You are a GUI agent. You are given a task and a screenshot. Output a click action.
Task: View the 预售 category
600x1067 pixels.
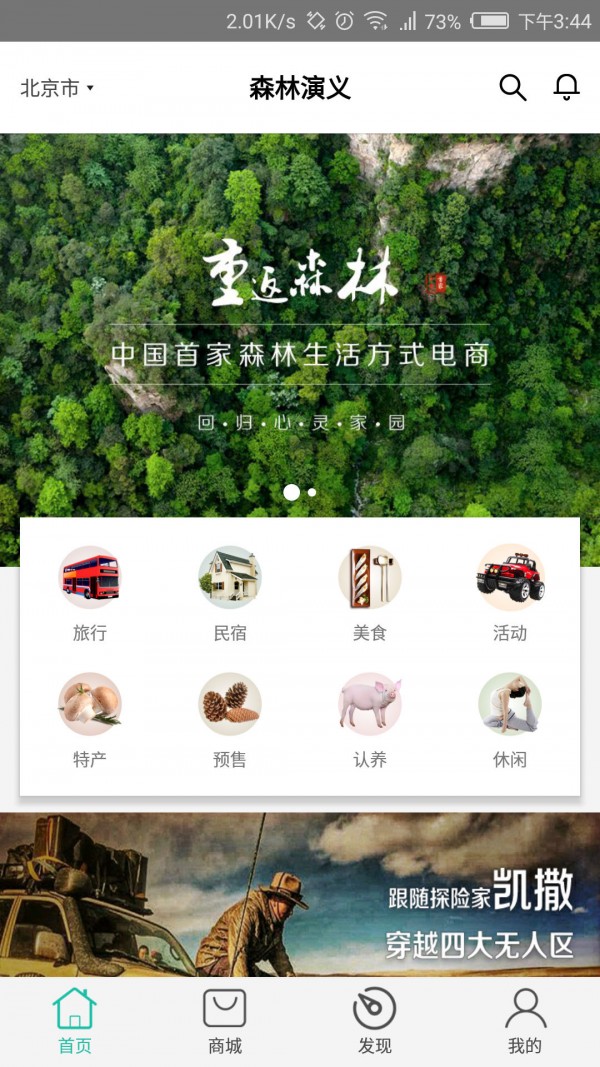click(x=230, y=718)
